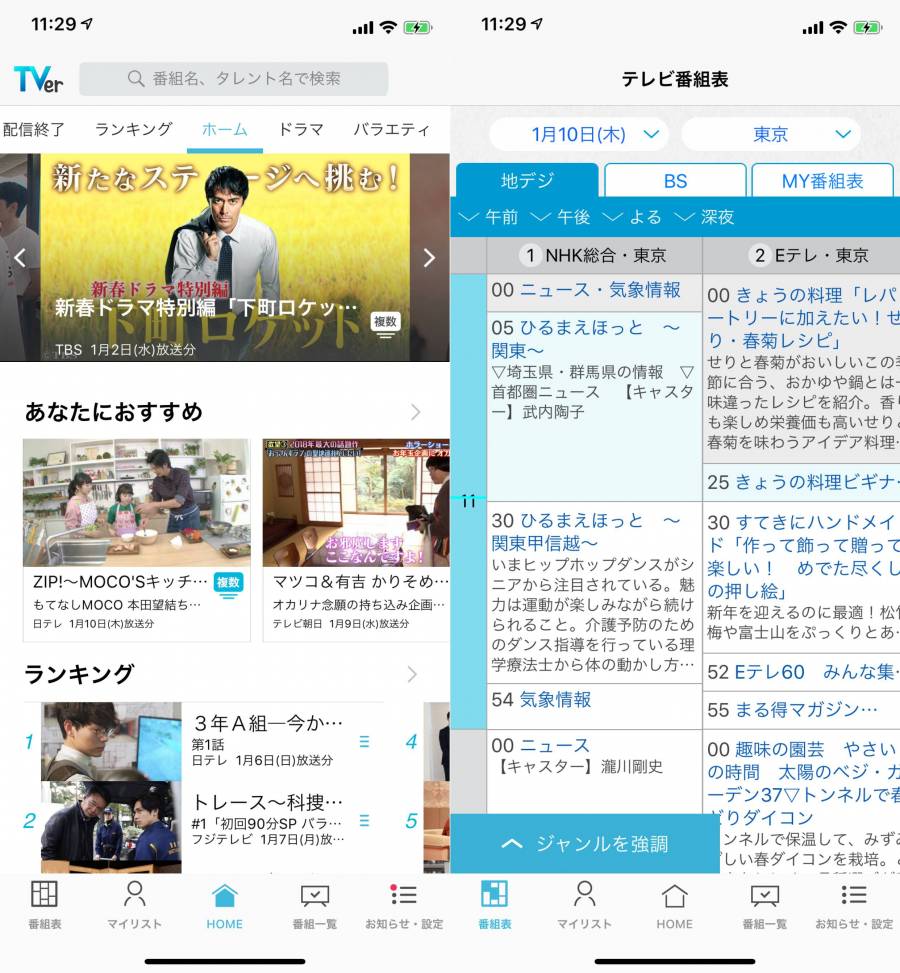Expand the あなたにおすすめ section
The height and width of the screenshot is (973, 900).
415,412
